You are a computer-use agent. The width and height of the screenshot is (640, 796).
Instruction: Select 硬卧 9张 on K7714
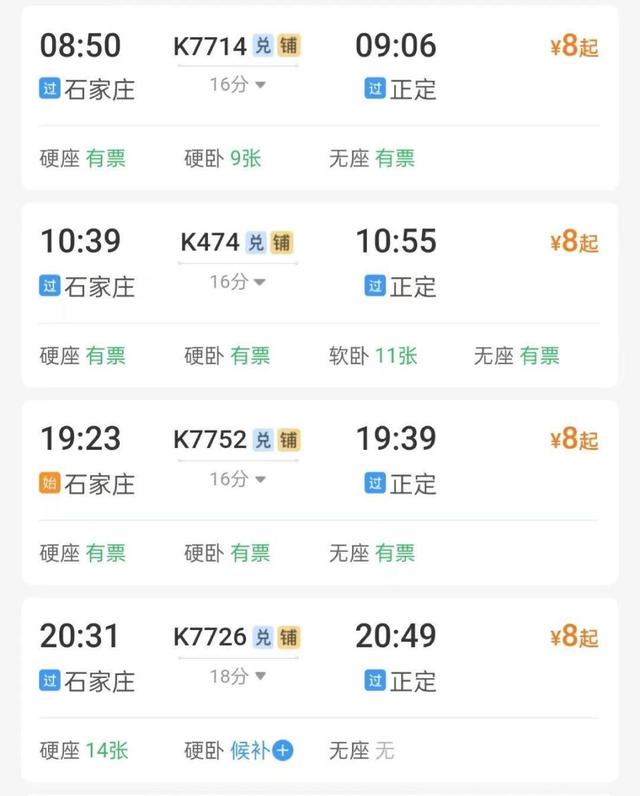tap(222, 159)
